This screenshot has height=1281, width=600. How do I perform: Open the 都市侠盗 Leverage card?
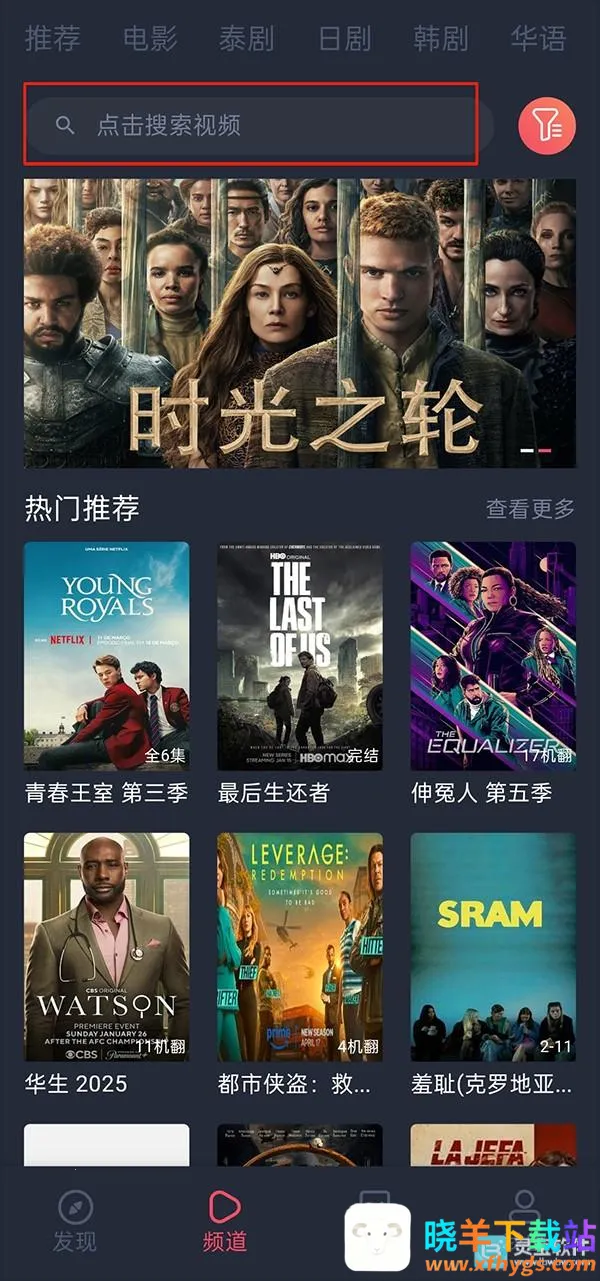point(300,947)
